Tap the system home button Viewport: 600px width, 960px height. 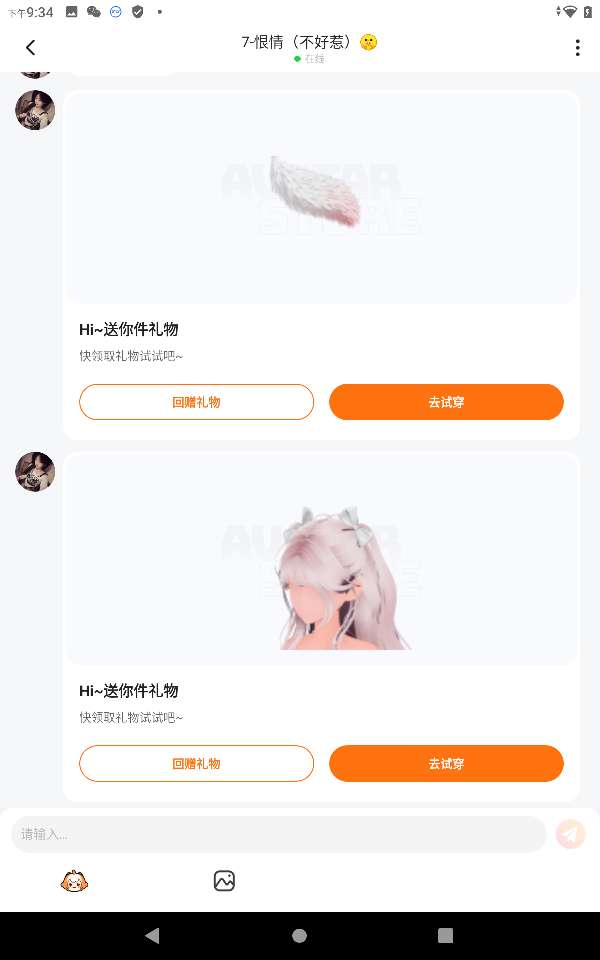pyautogui.click(x=299, y=935)
